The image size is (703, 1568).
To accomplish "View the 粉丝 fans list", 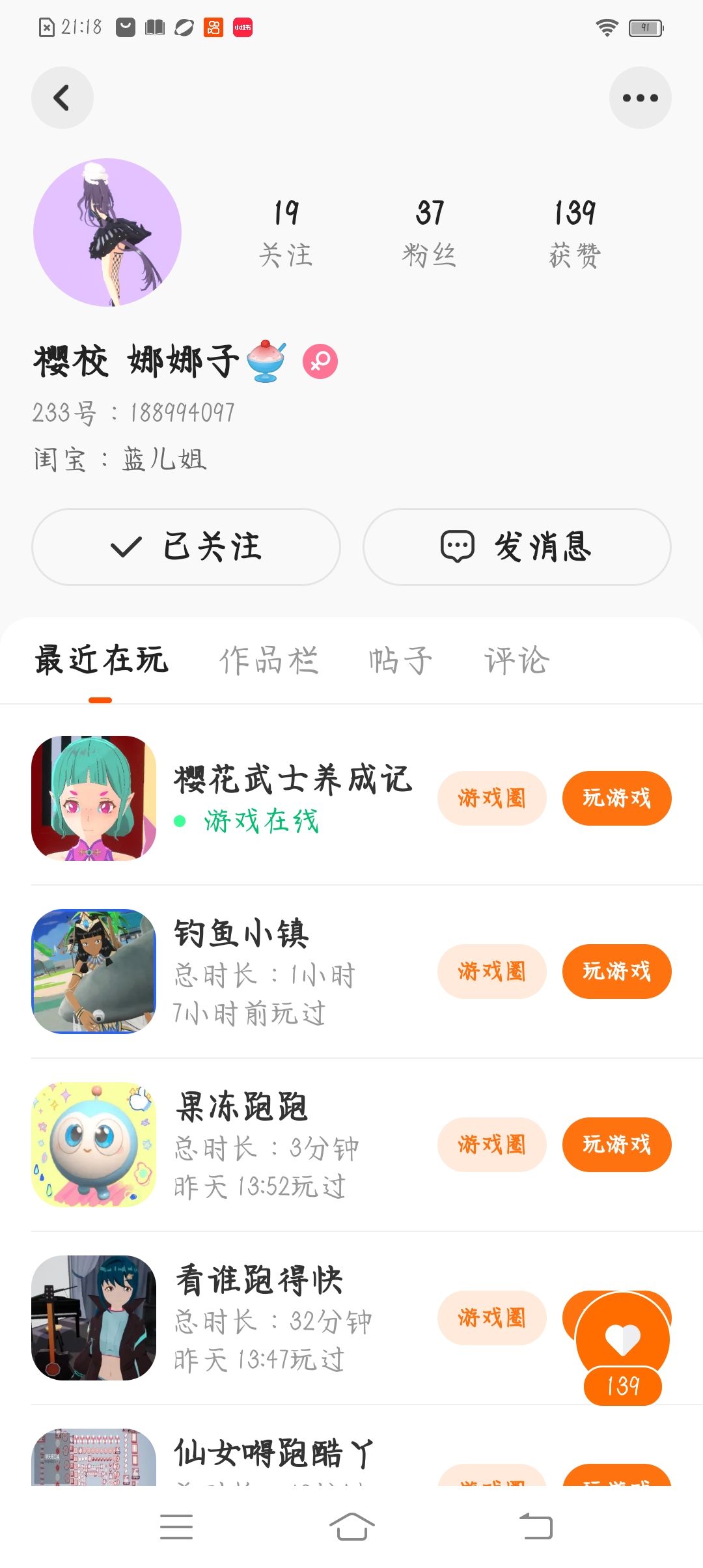I will point(430,233).
